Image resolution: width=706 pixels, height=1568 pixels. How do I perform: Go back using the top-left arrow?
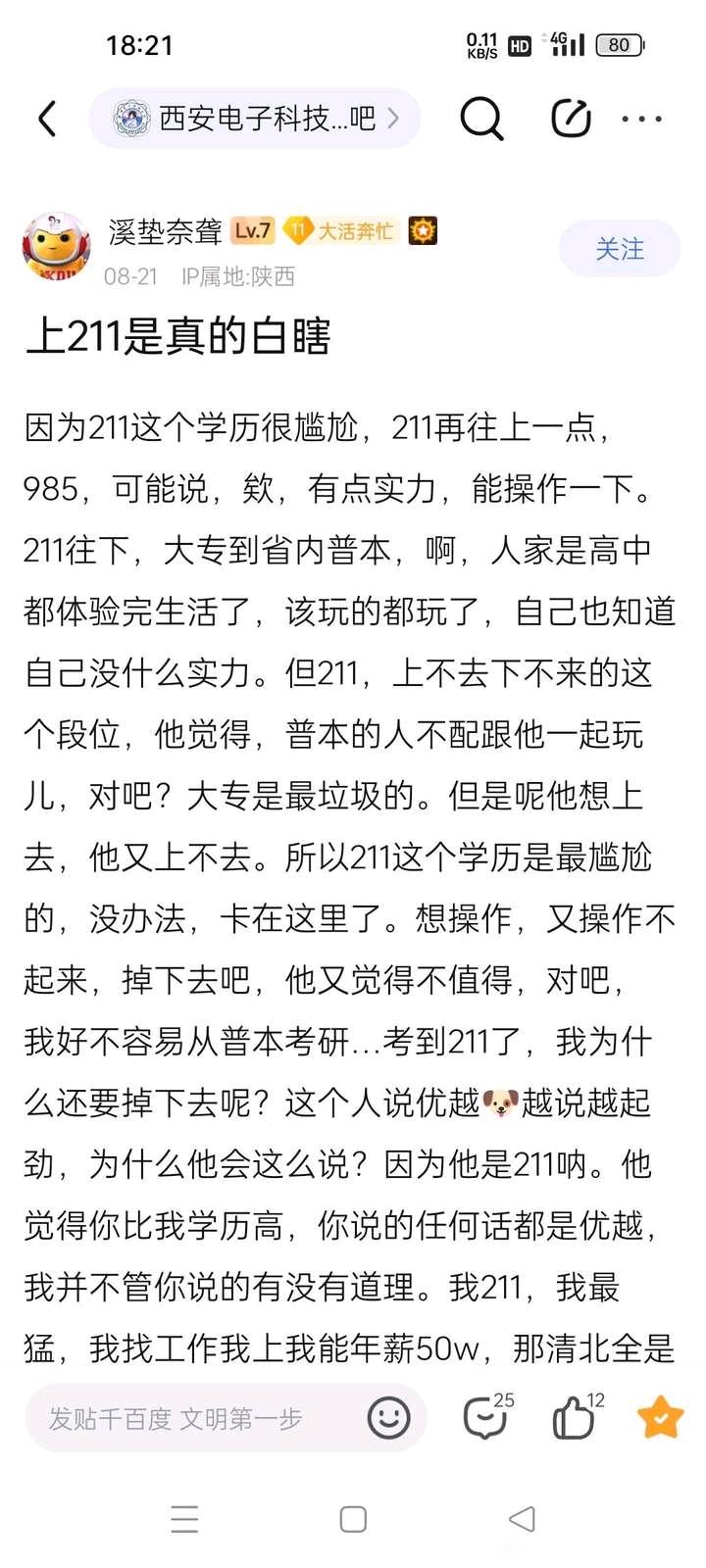coord(47,119)
